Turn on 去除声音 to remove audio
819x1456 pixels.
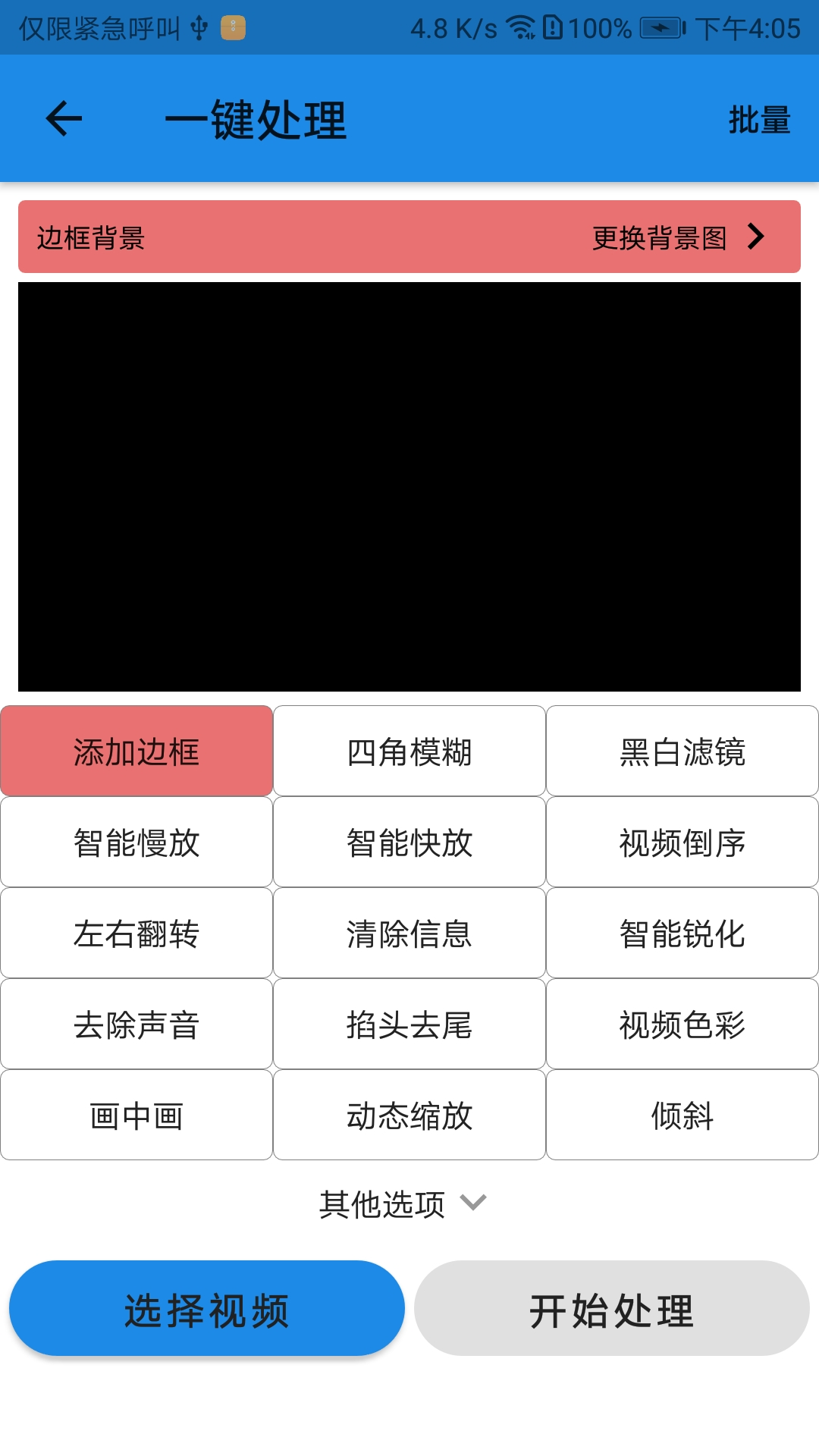point(136,1024)
